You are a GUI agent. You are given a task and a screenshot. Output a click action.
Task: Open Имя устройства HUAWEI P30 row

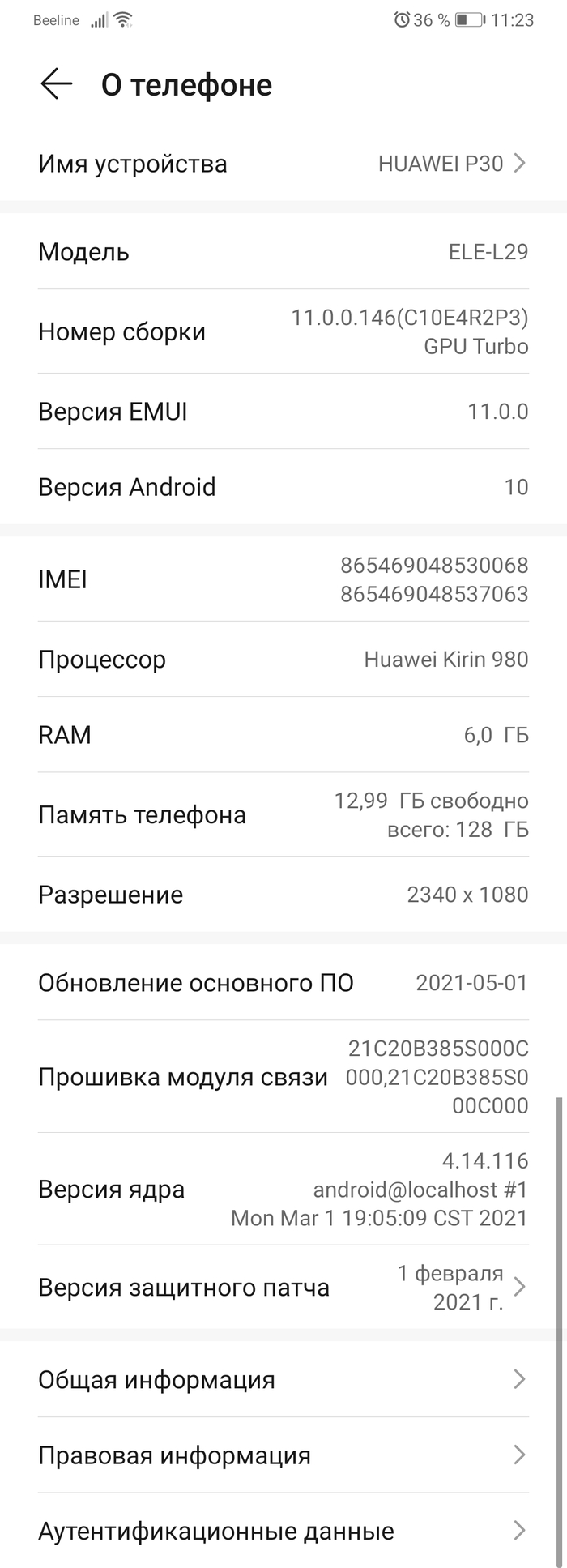tap(283, 164)
